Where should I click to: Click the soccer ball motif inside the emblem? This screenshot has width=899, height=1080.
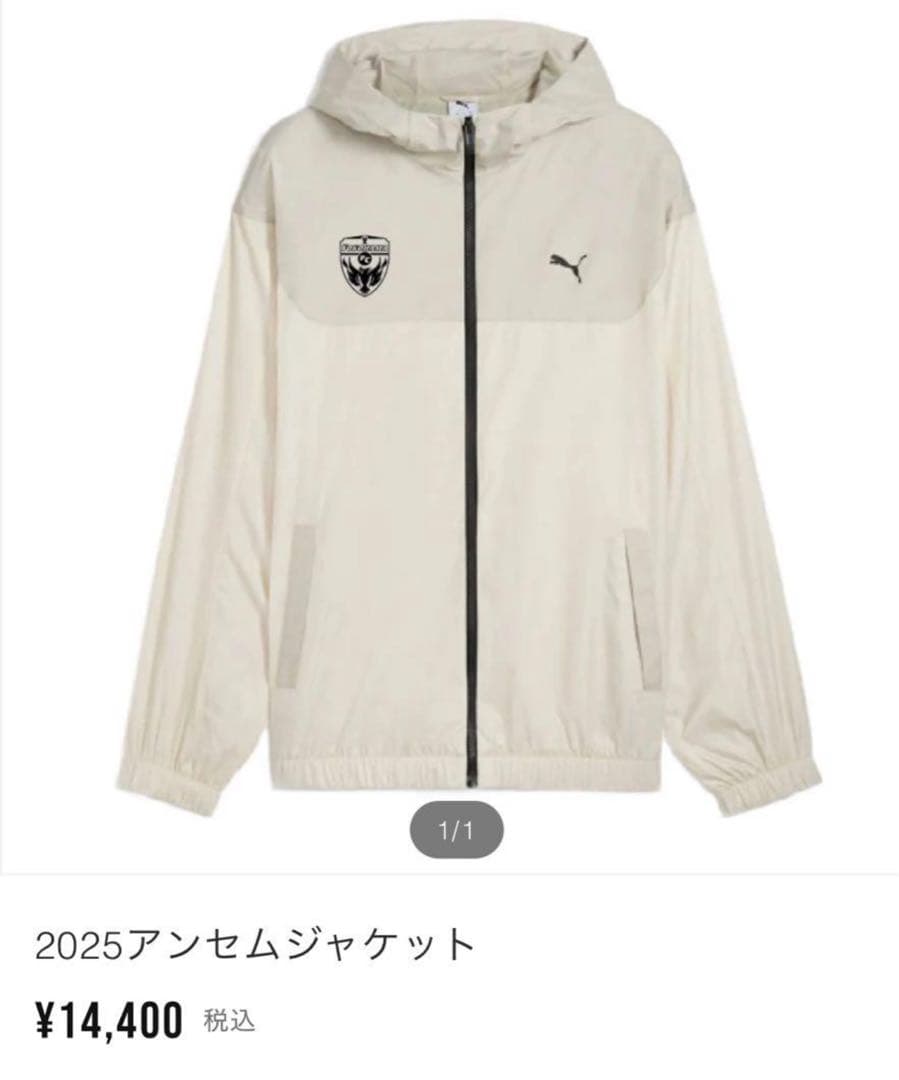[x=366, y=258]
